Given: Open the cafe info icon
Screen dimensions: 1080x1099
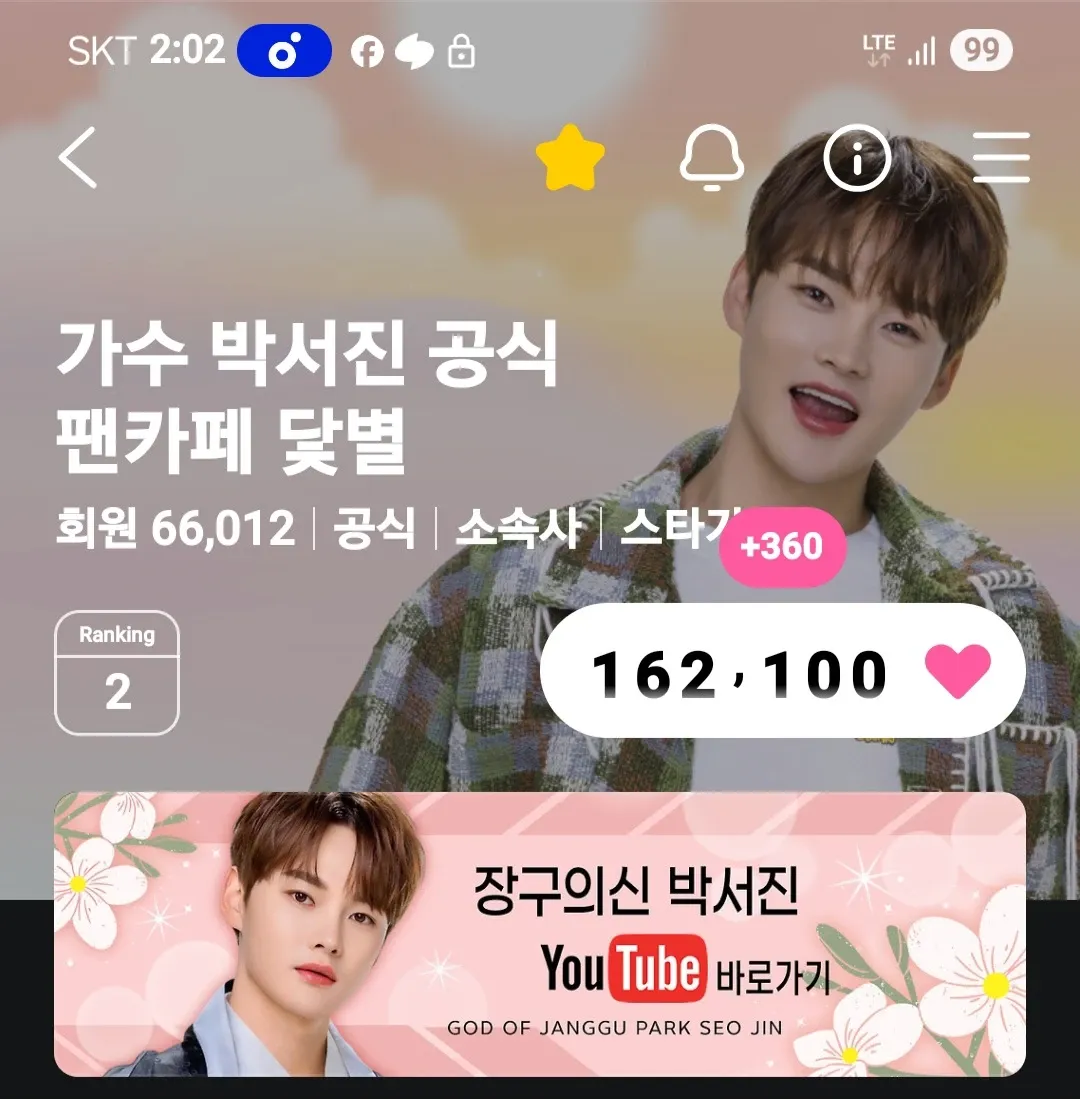Looking at the screenshot, I should [857, 158].
